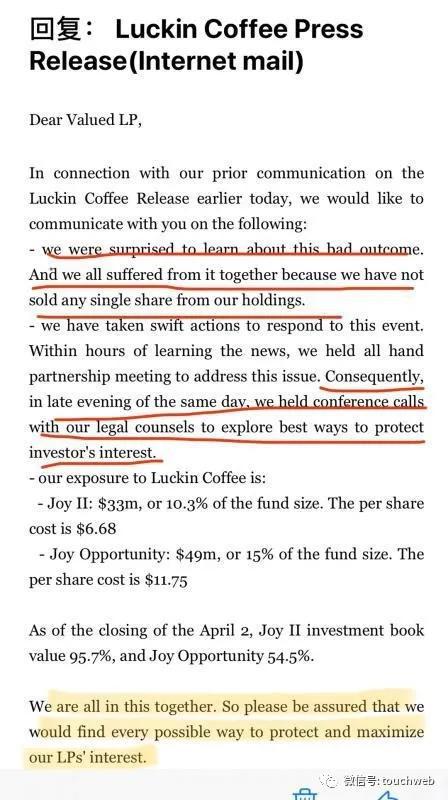Delete this email with the trash icon
448x800 pixels.
tap(305, 794)
